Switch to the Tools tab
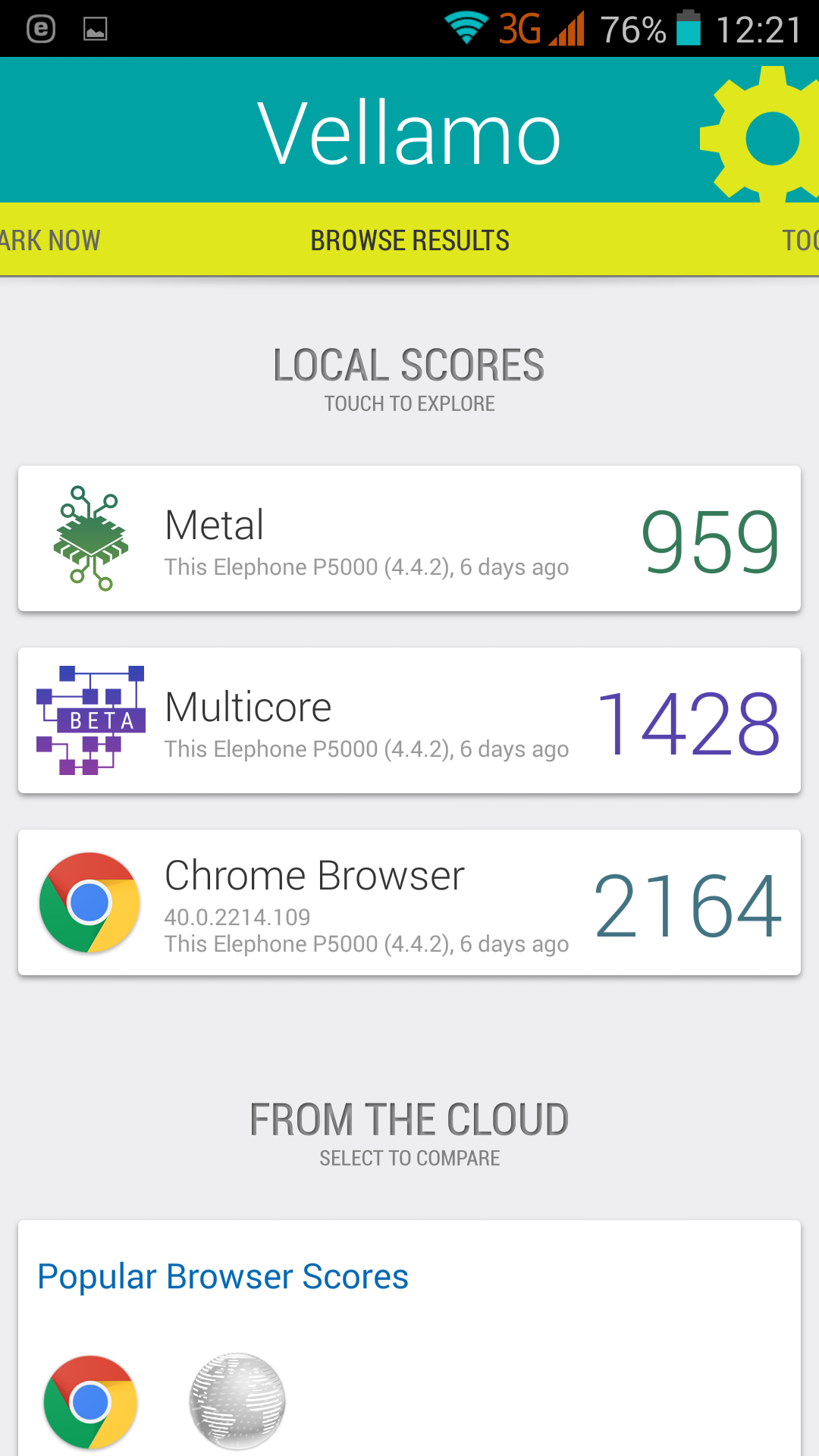This screenshot has width=819, height=1456. pos(801,240)
